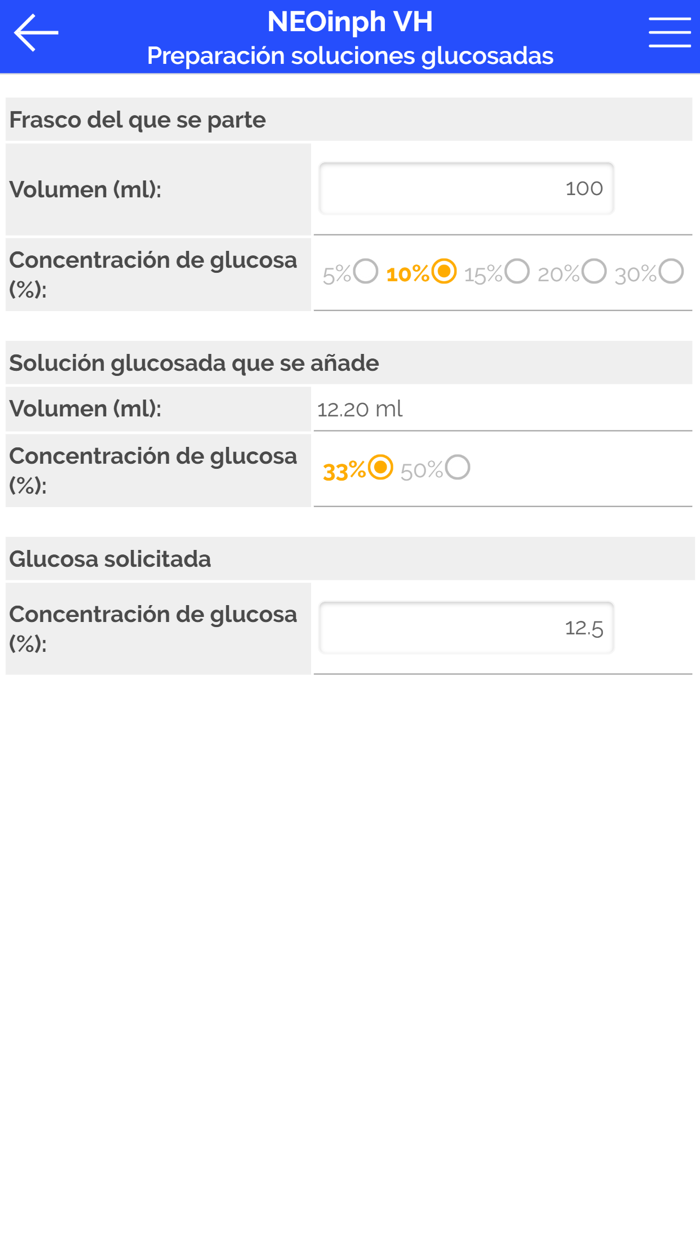Choose 15% glucose concentration
This screenshot has height=1244, width=700.
(516, 272)
